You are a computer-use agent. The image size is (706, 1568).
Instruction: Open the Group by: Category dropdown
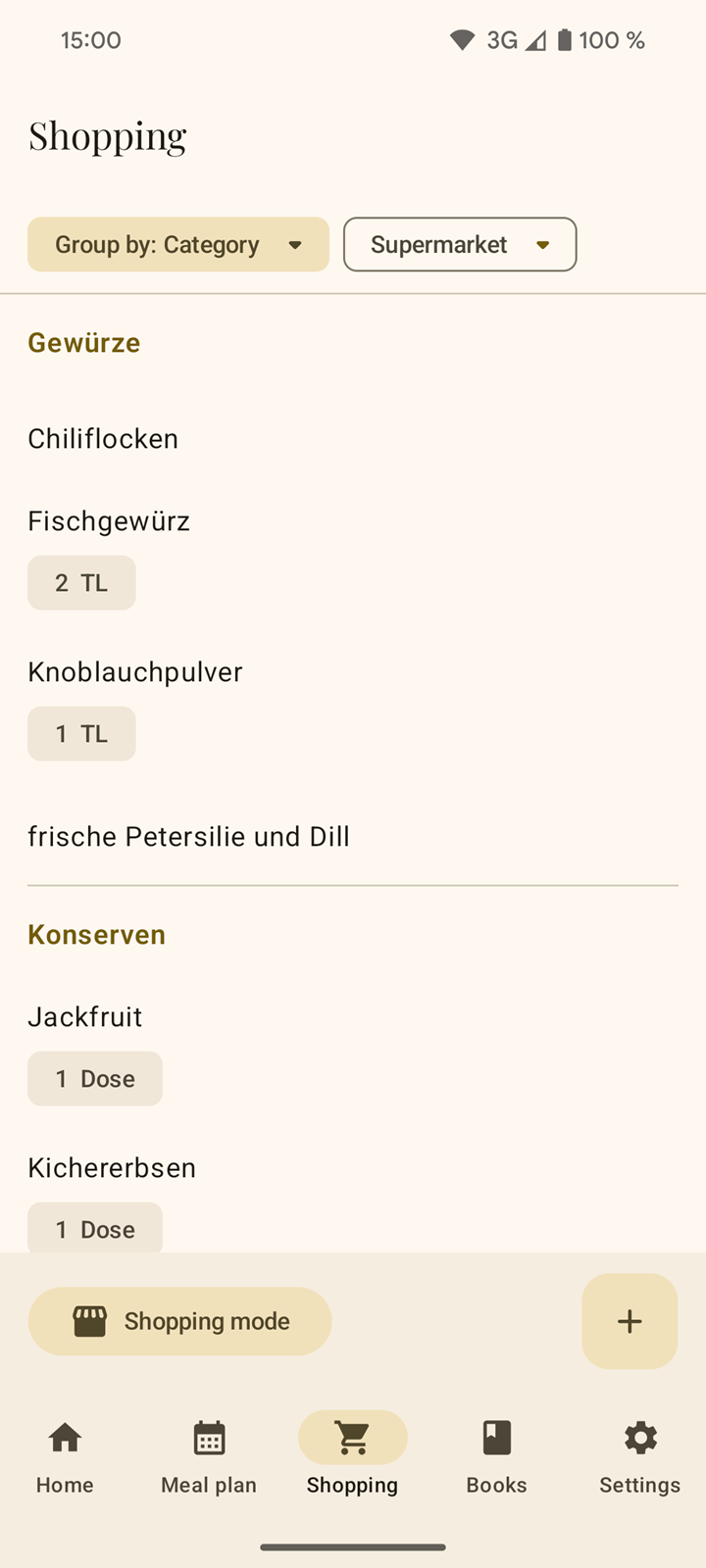(178, 244)
